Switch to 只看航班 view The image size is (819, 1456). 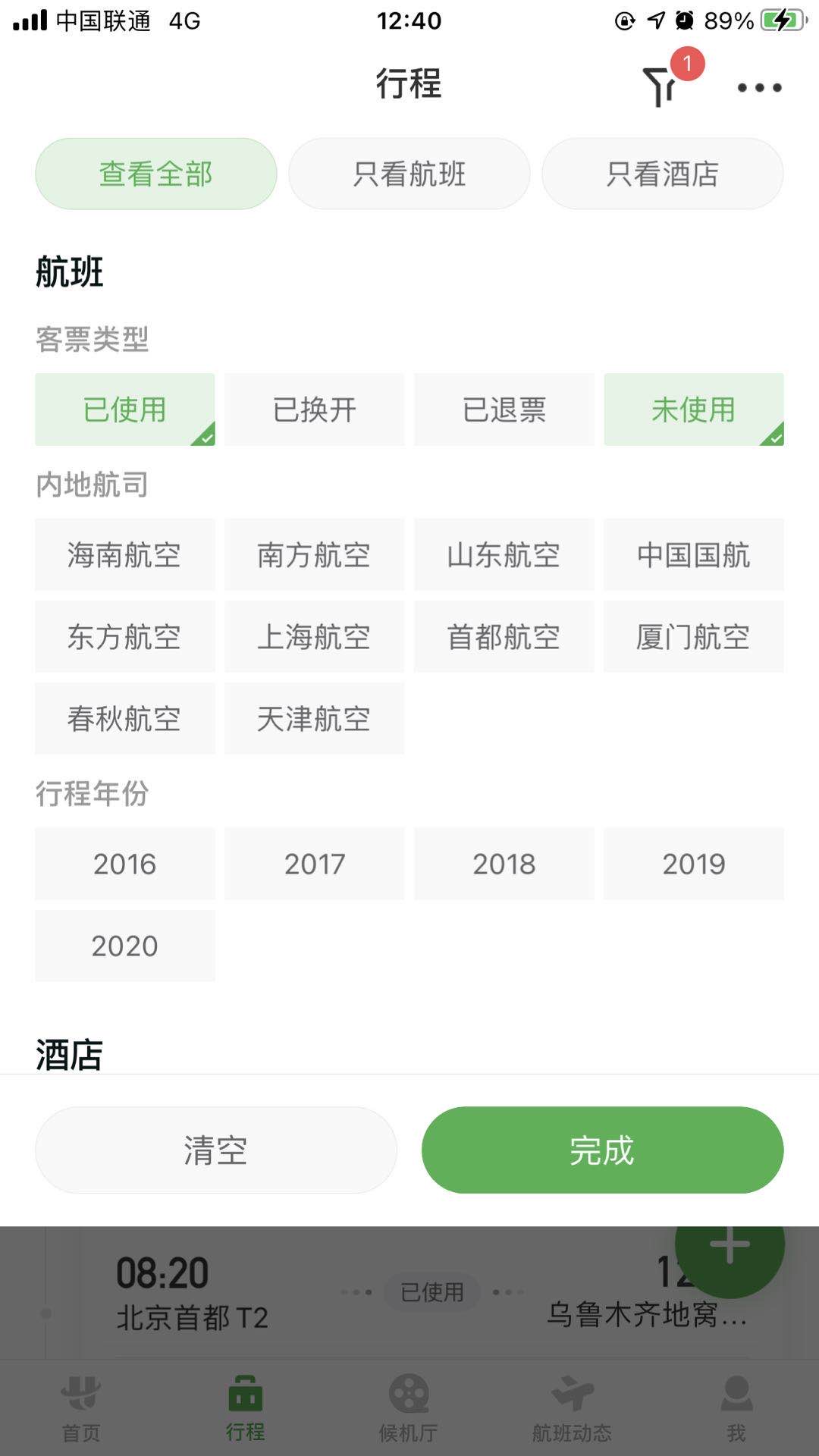pos(409,174)
